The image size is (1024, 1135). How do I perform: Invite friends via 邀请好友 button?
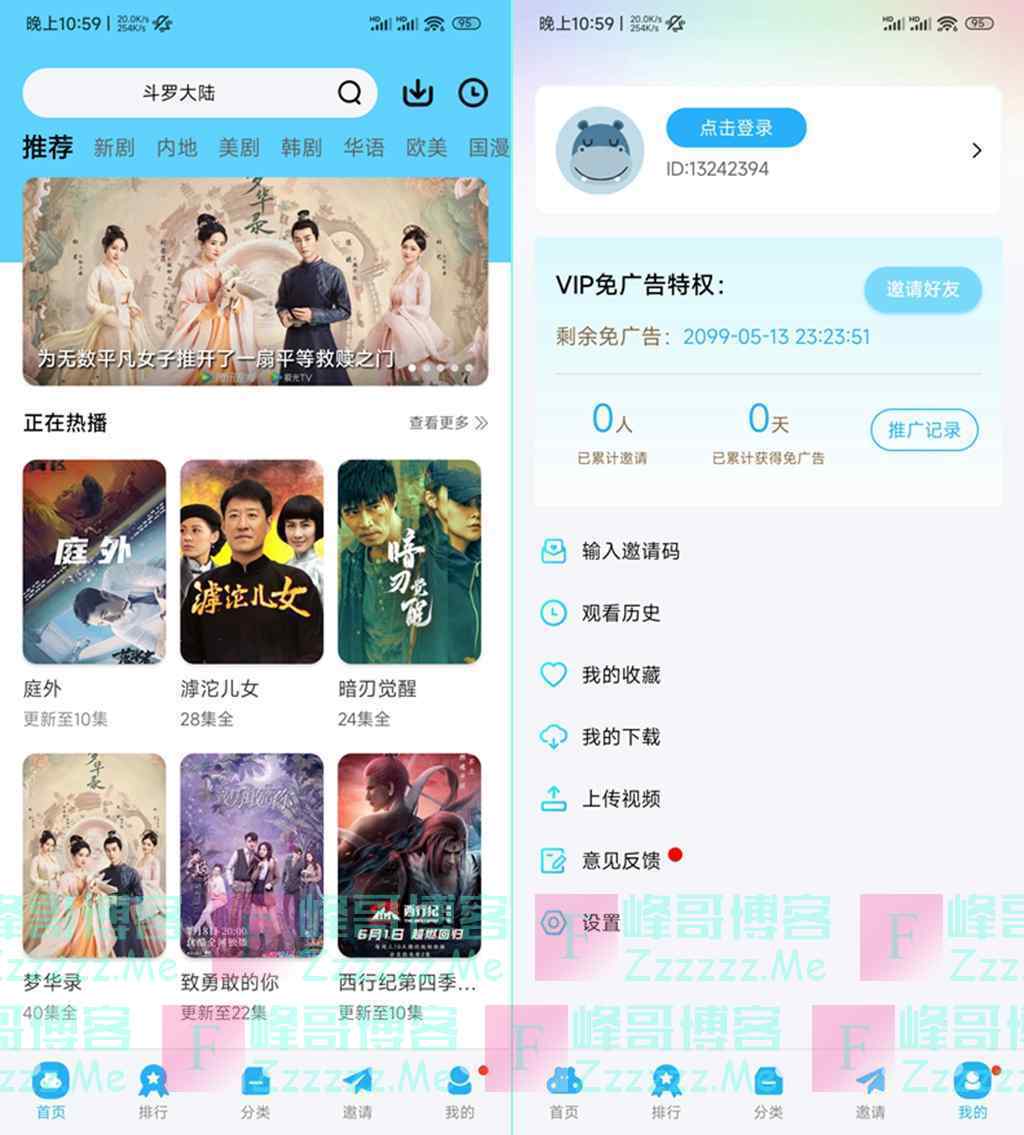pyautogui.click(x=922, y=289)
